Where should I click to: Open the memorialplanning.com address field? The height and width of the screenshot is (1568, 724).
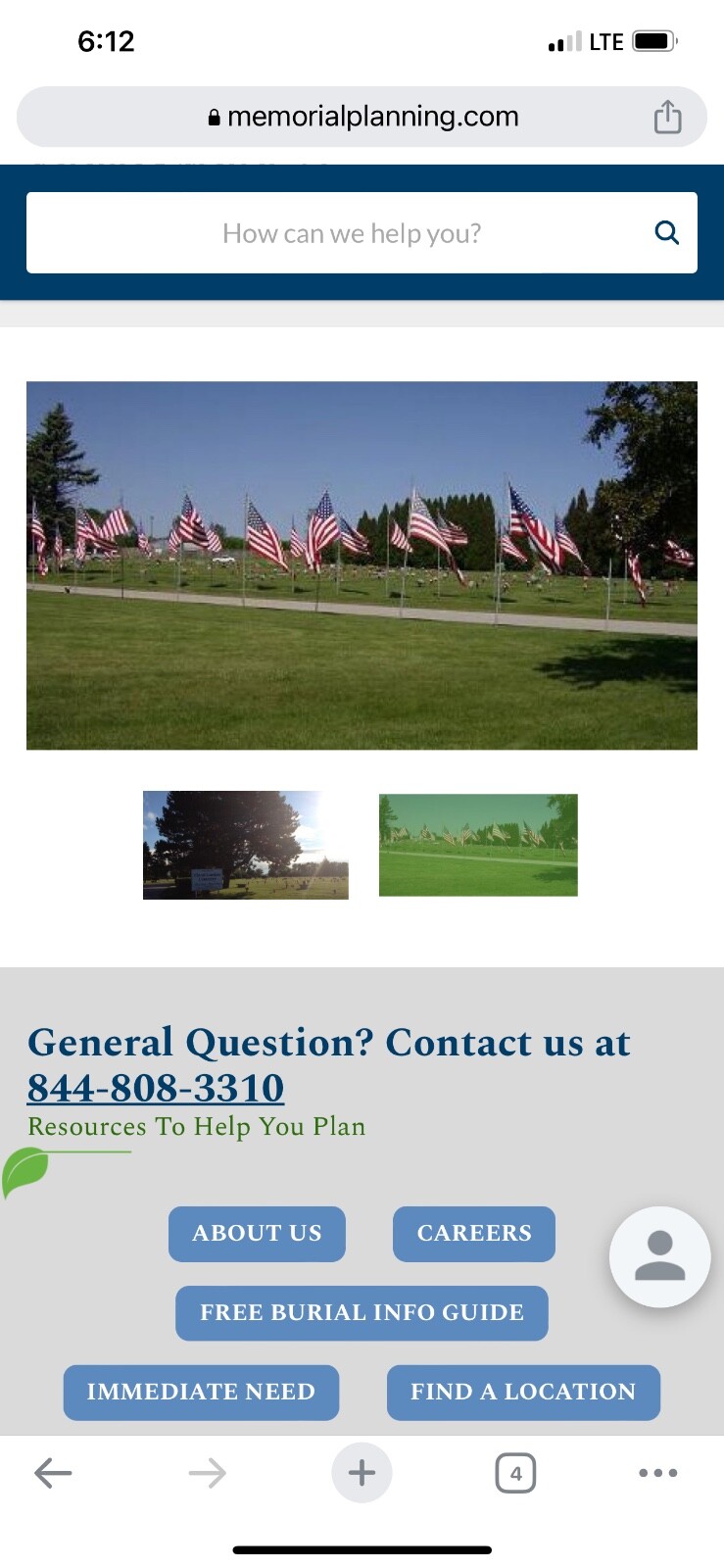tap(362, 117)
